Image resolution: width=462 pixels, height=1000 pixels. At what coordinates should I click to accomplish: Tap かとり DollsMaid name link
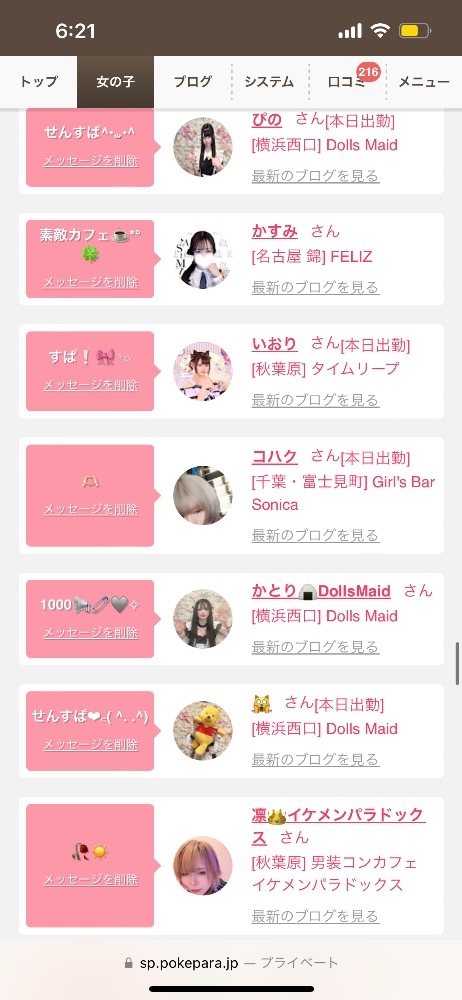click(321, 591)
